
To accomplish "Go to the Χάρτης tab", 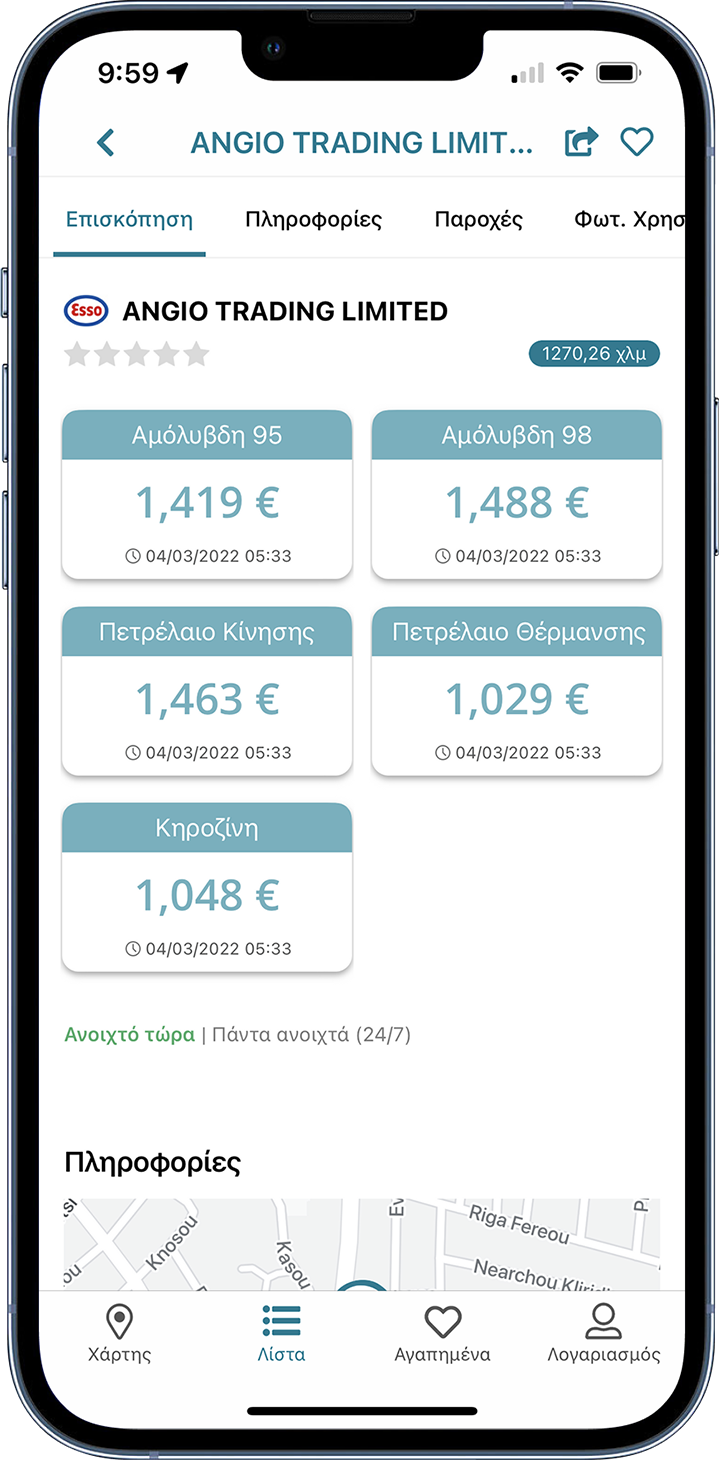I will pyautogui.click(x=119, y=1334).
